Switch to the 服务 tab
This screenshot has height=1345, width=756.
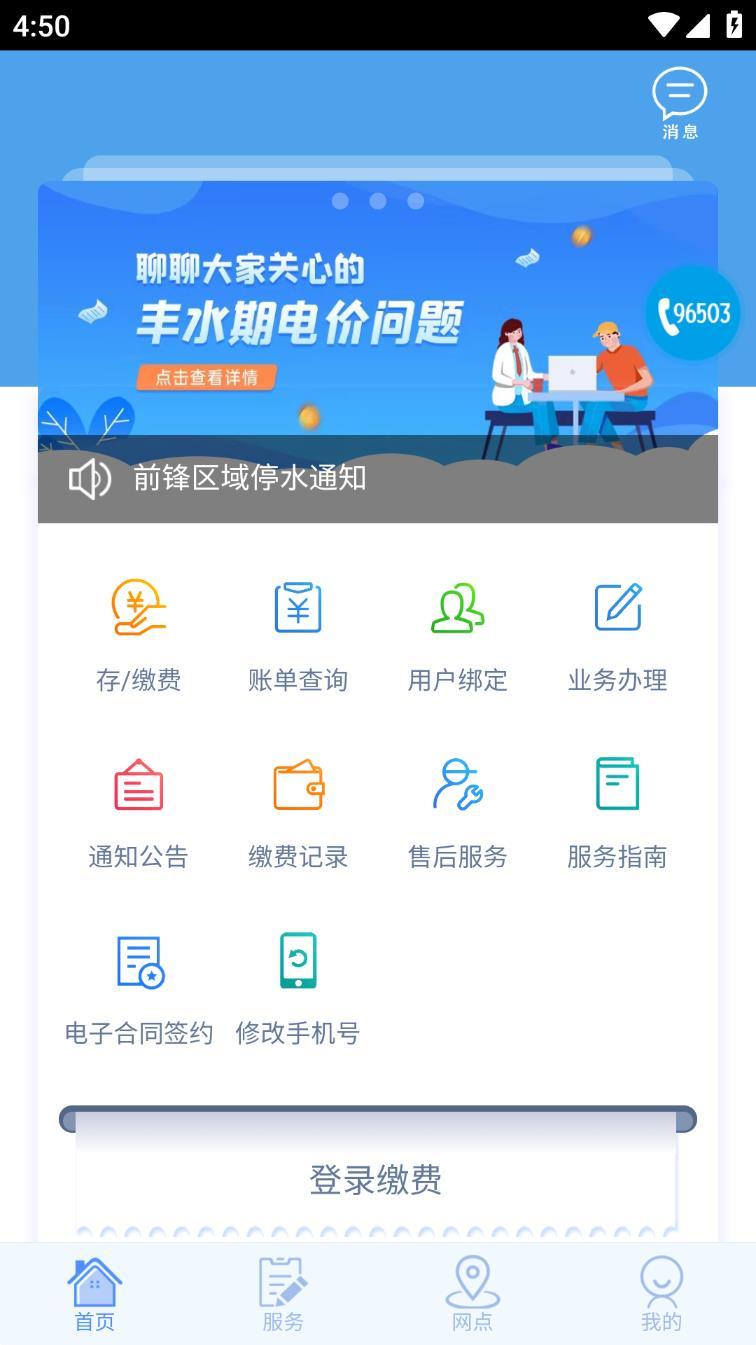(x=283, y=1295)
